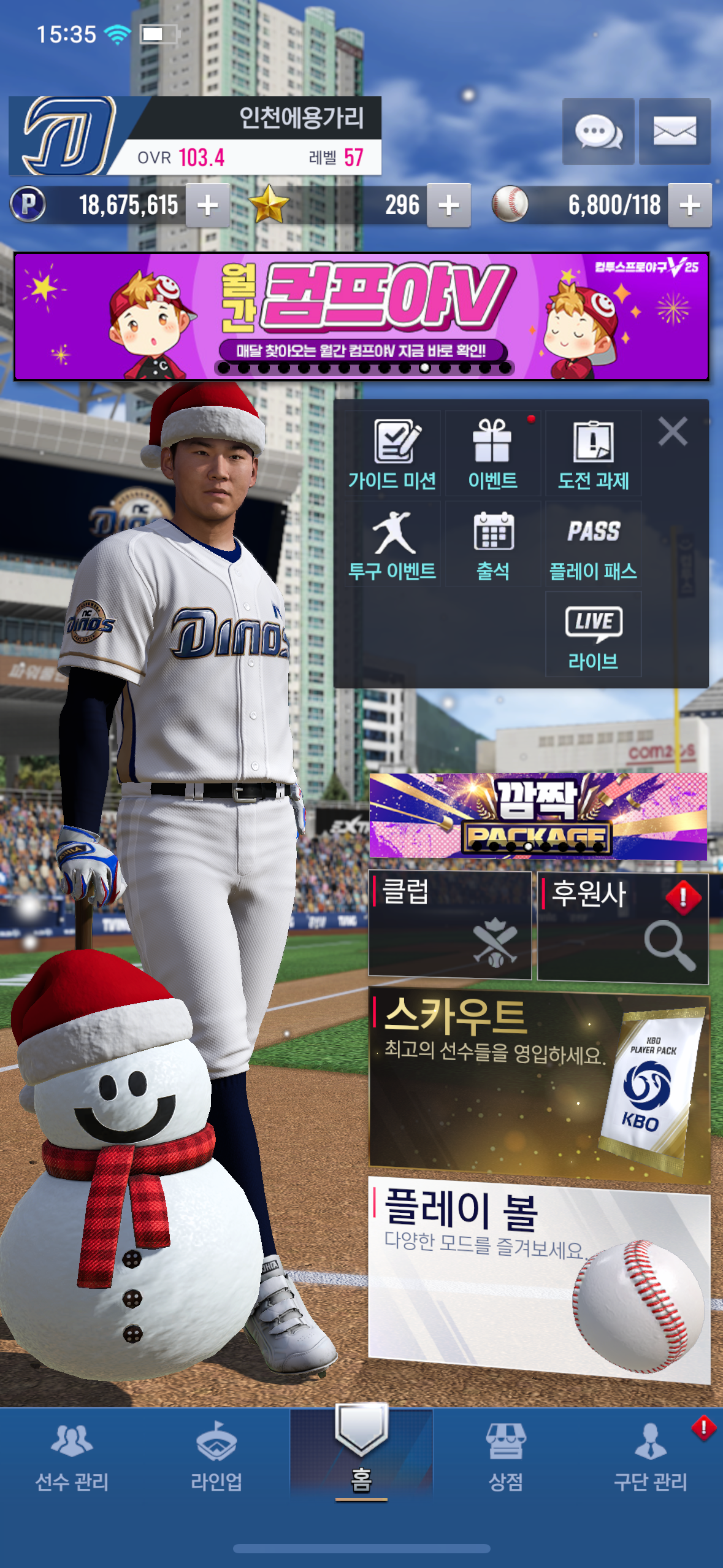
Task: Open the 깜짝 PACKAGE banner
Action: [x=538, y=816]
